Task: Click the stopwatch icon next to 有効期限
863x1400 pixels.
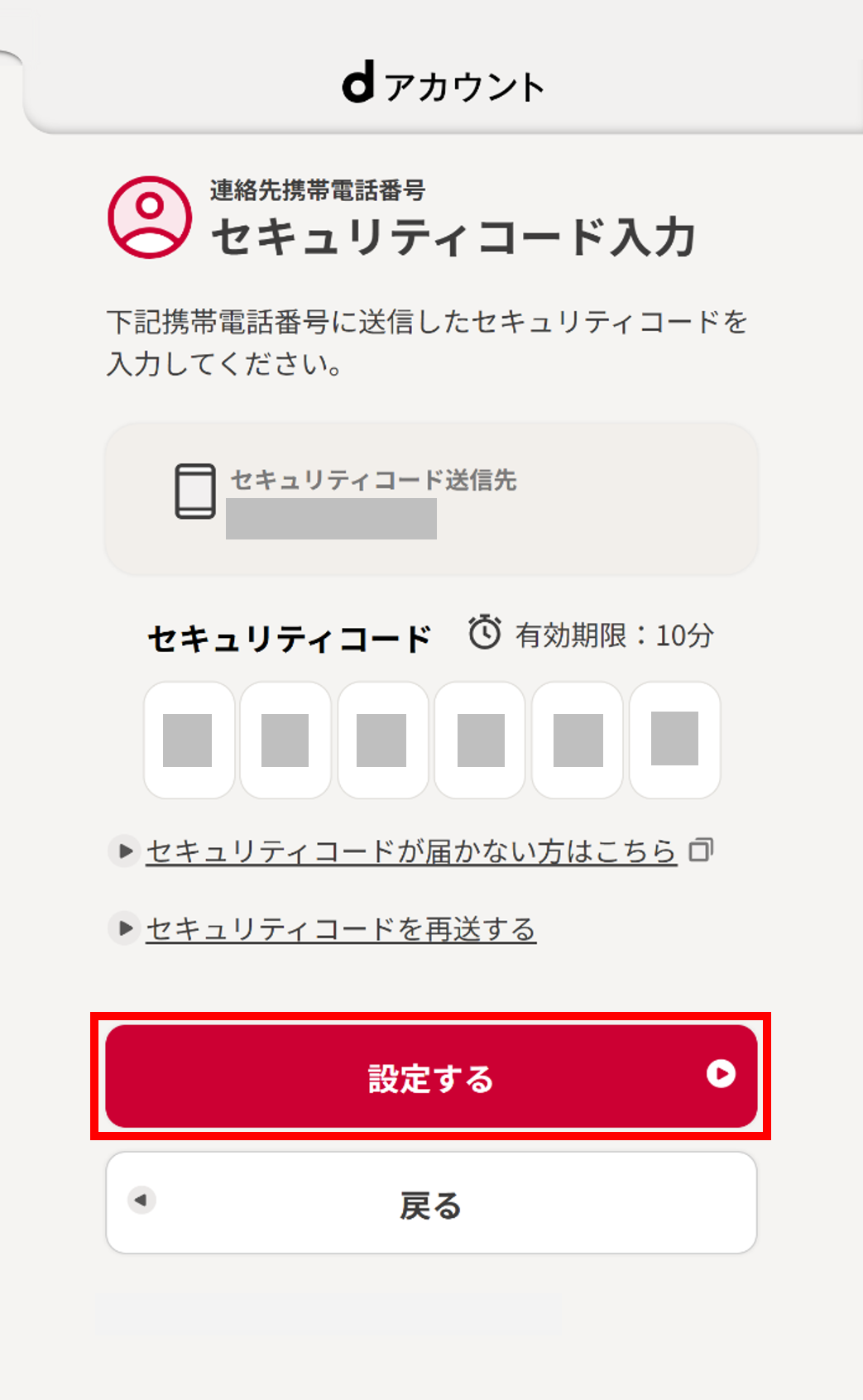Action: [484, 635]
